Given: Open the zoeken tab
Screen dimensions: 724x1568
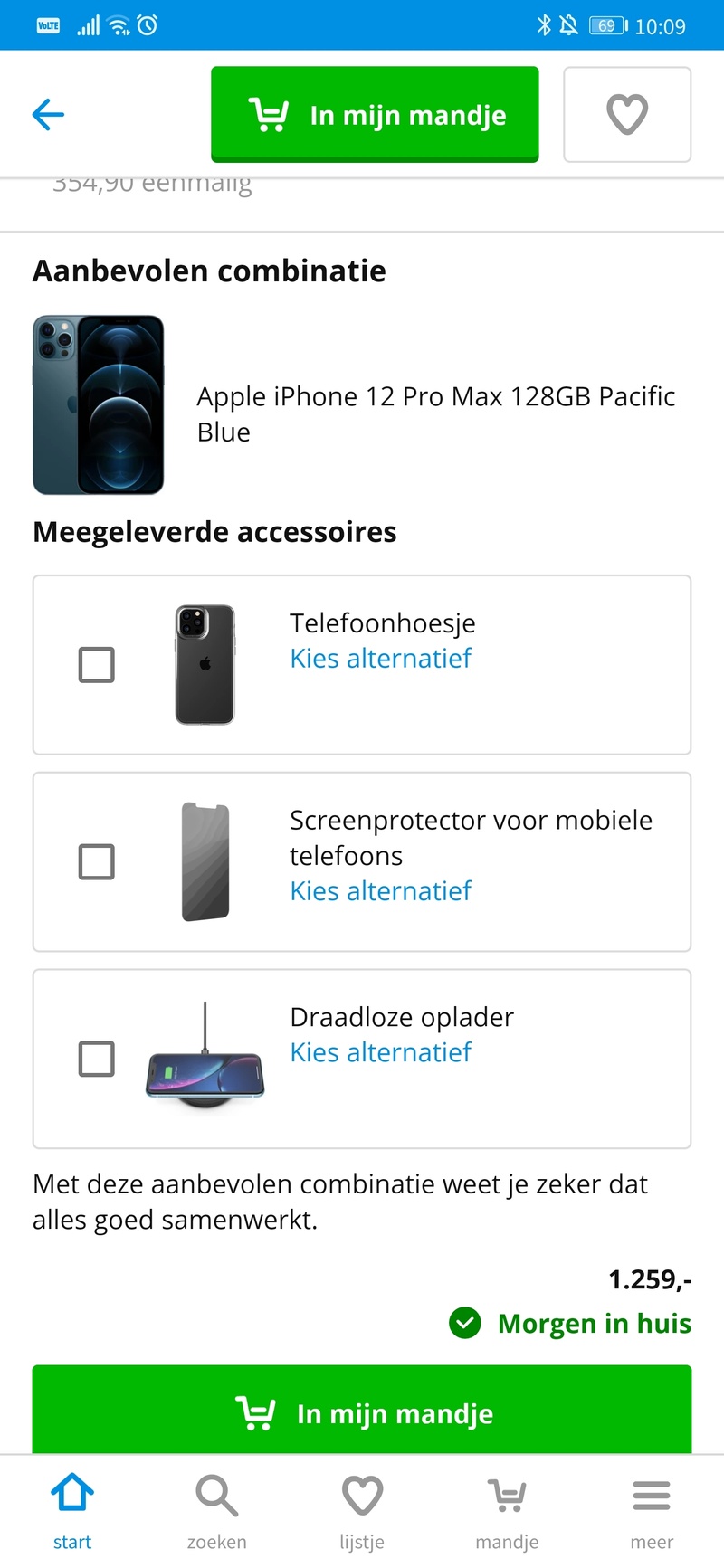Looking at the screenshot, I should 217,1511.
